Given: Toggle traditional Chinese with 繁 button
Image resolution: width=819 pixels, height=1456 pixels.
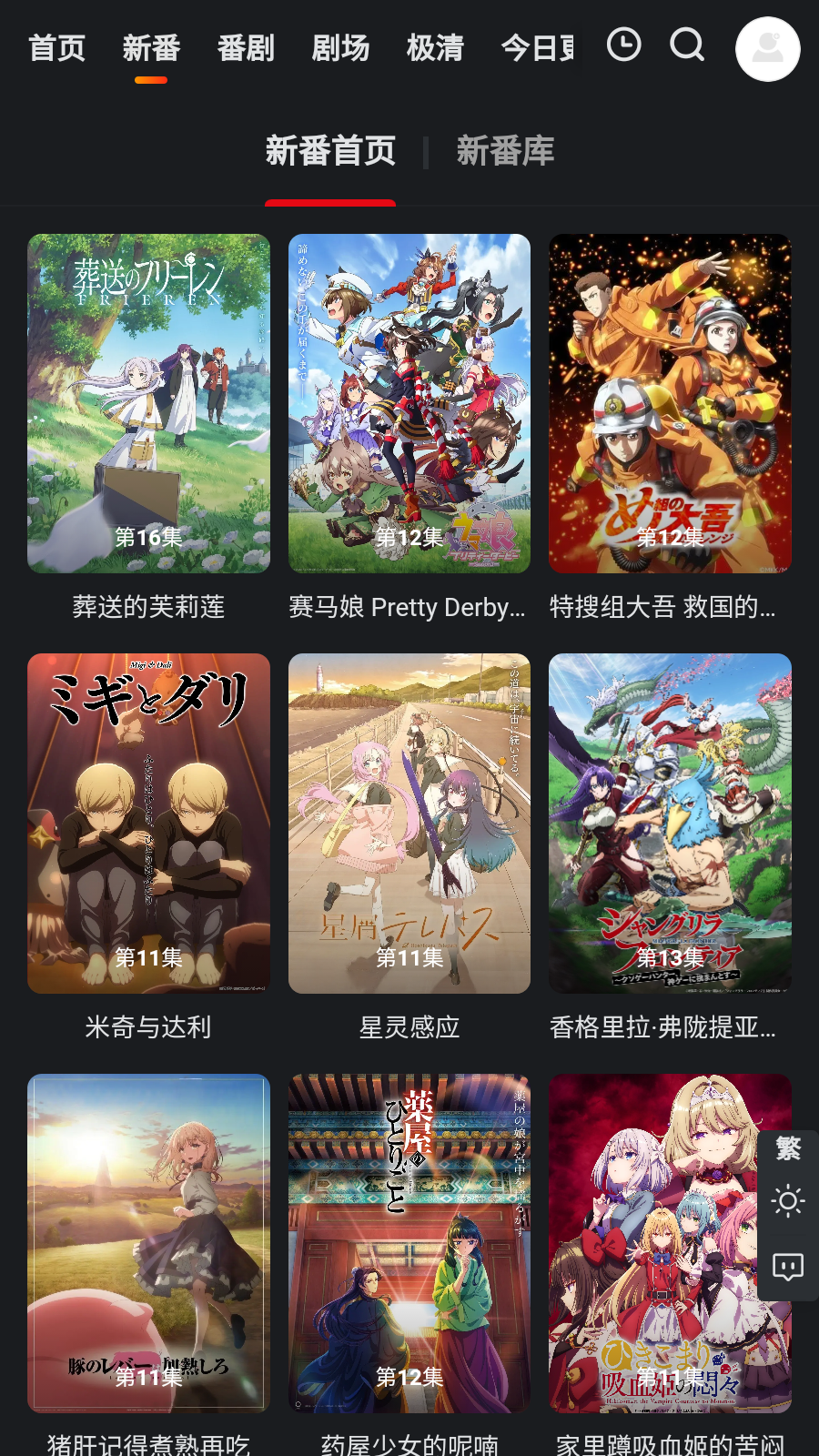Looking at the screenshot, I should click(786, 1151).
